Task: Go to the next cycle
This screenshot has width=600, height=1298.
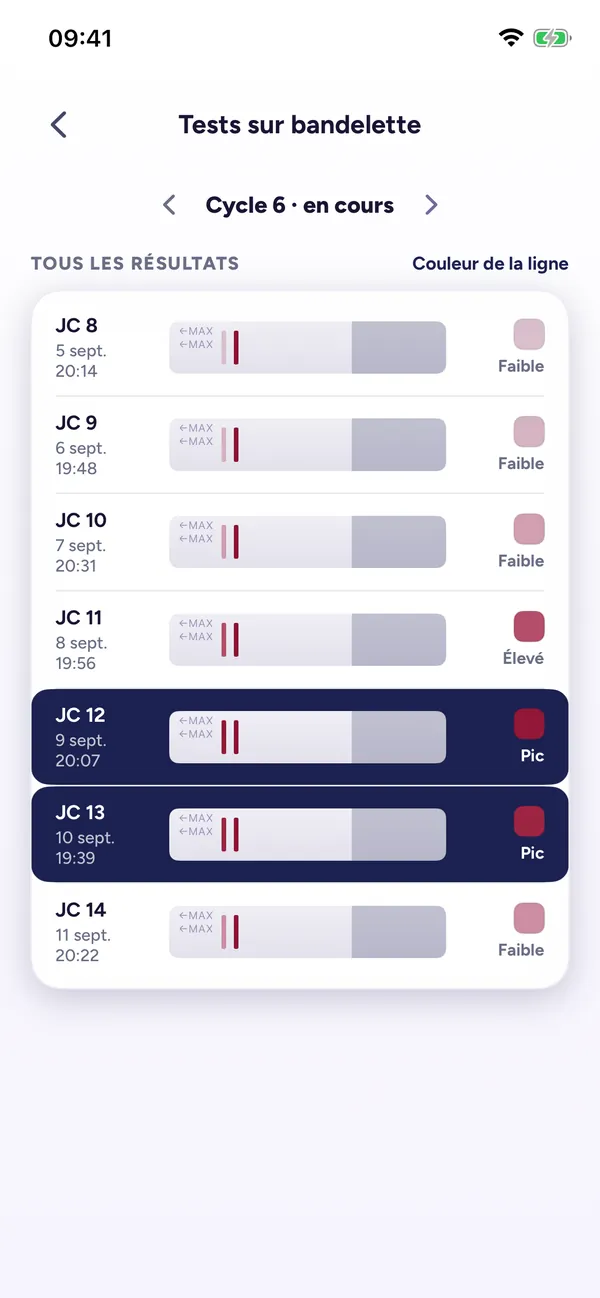Action: [431, 205]
